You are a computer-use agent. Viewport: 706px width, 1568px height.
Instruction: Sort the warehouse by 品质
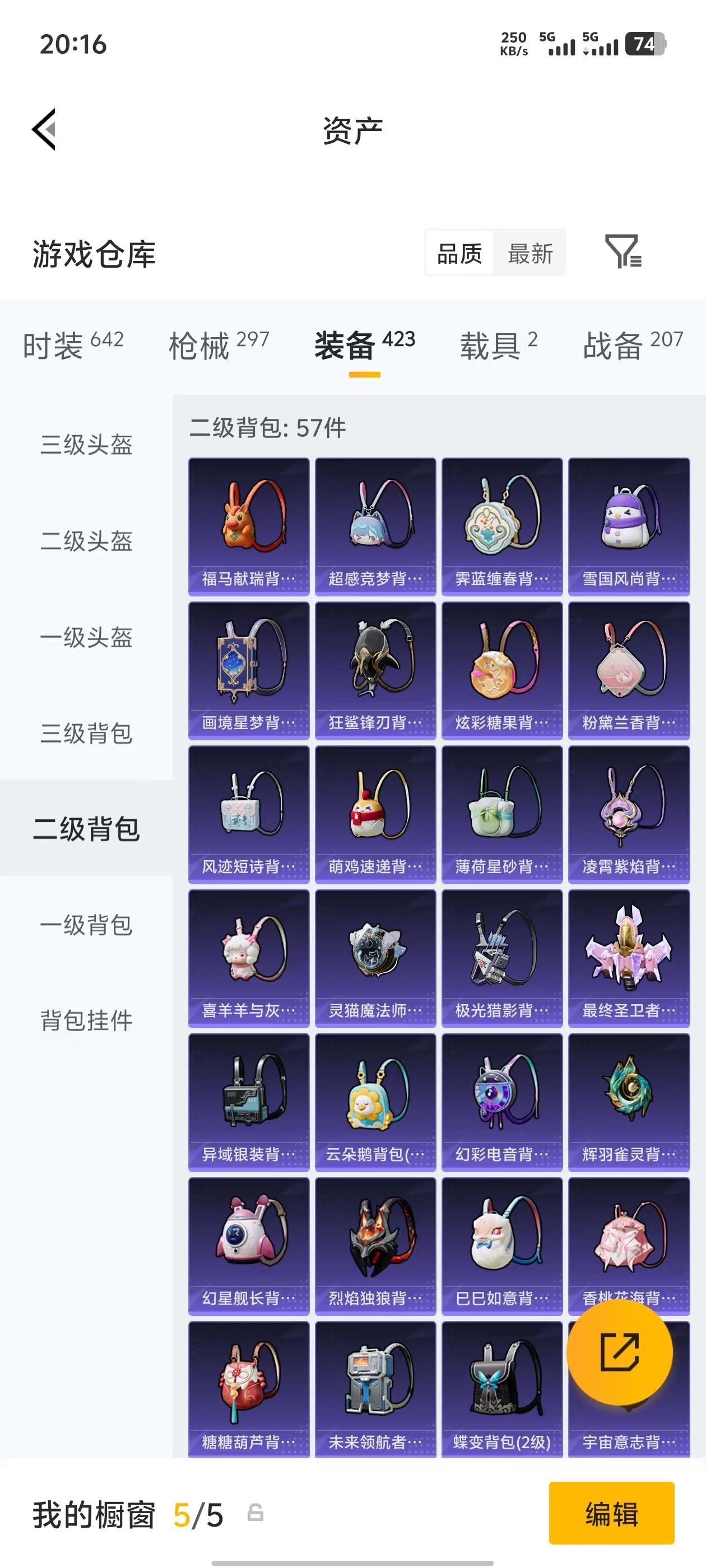pyautogui.click(x=460, y=253)
